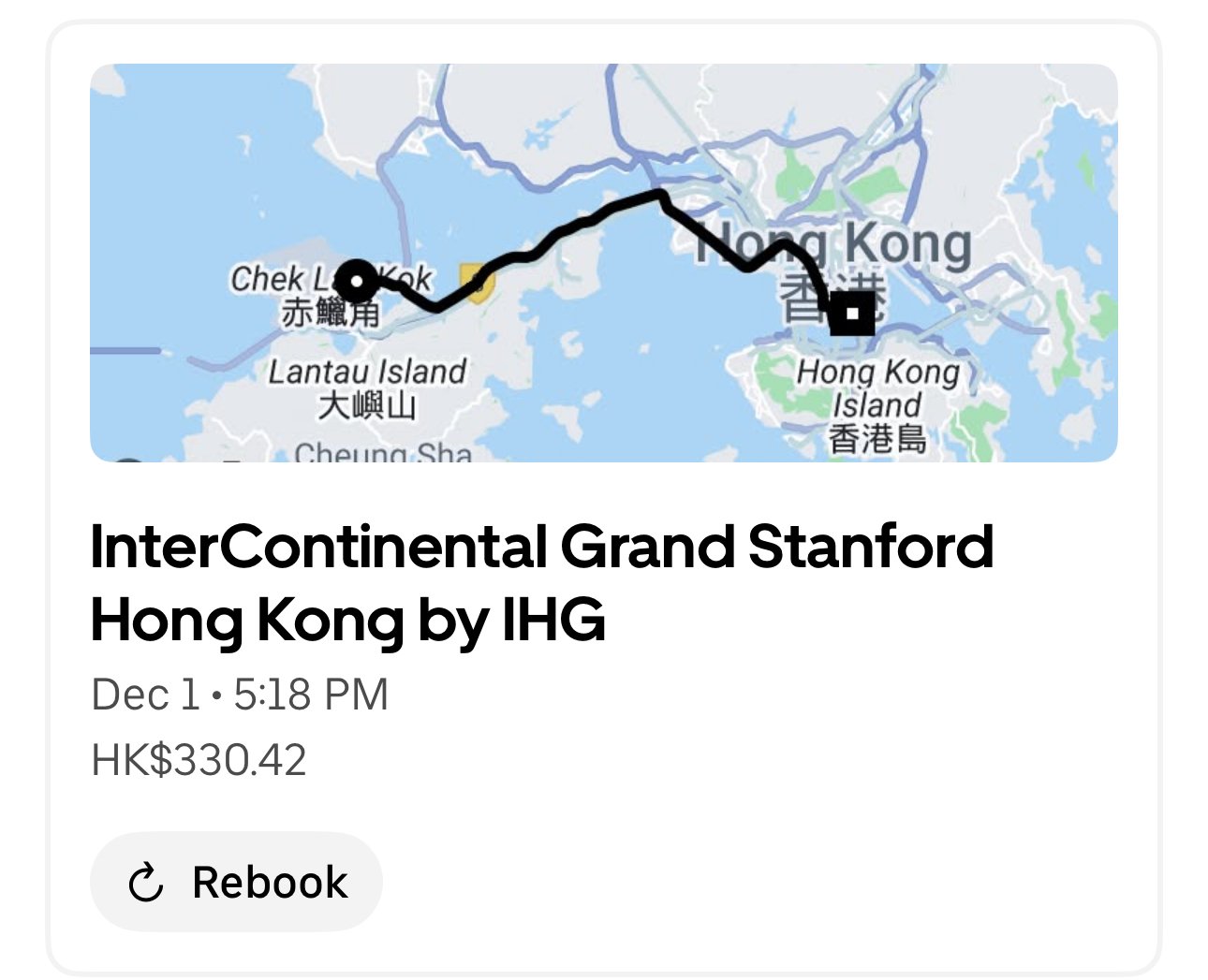1208x980 pixels.
Task: Rebook the InterContinental Grand Stanford trip
Action: (236, 882)
